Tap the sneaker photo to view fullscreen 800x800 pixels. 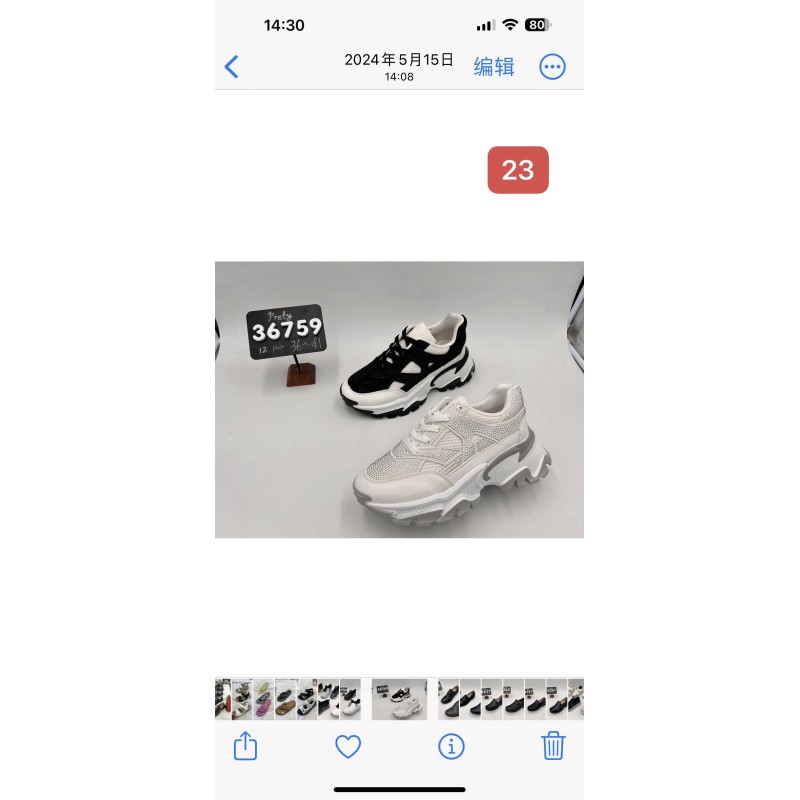click(399, 400)
